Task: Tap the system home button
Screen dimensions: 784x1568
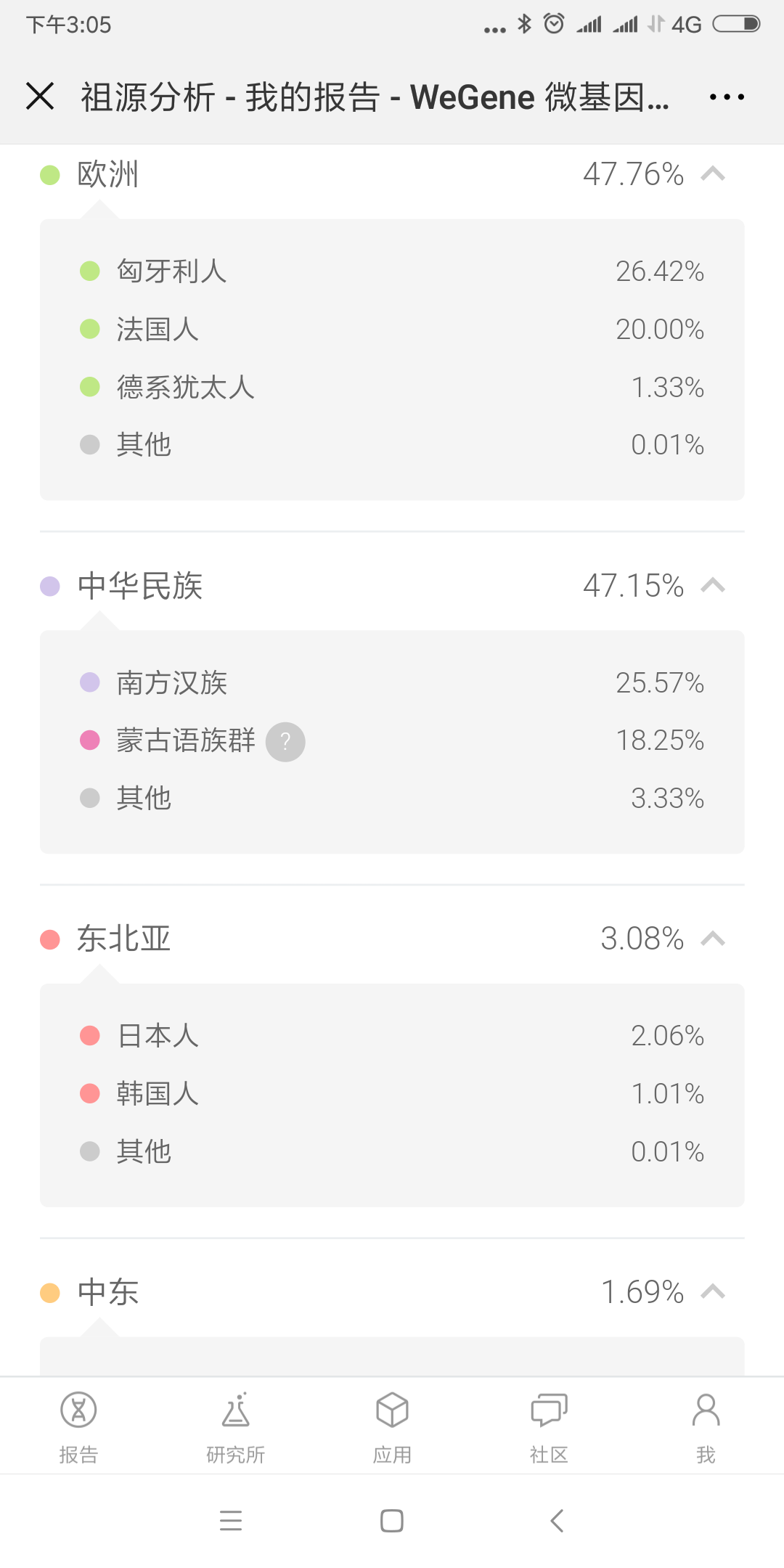Action: point(392,1520)
